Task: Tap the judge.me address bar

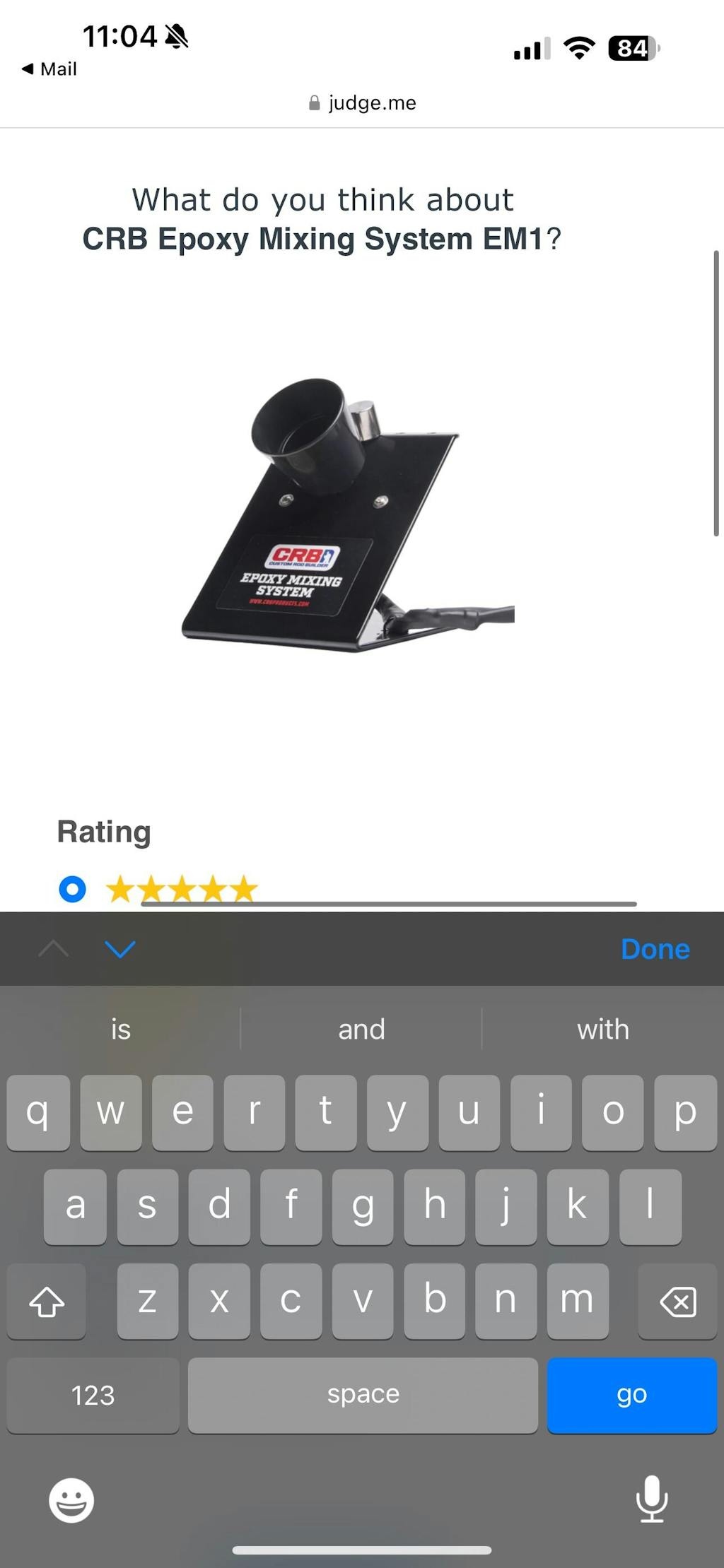Action: click(x=362, y=103)
